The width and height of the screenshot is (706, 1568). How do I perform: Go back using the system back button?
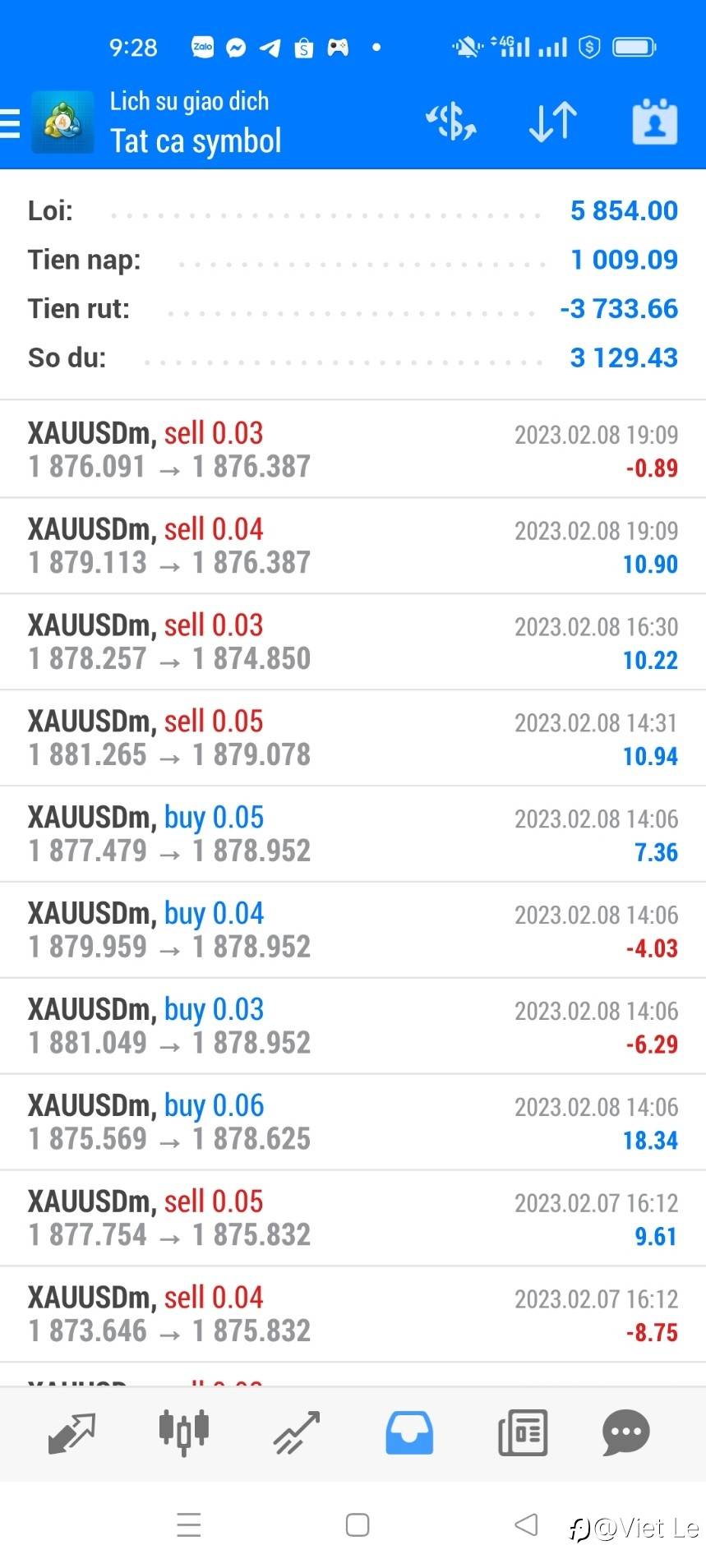point(526,1525)
